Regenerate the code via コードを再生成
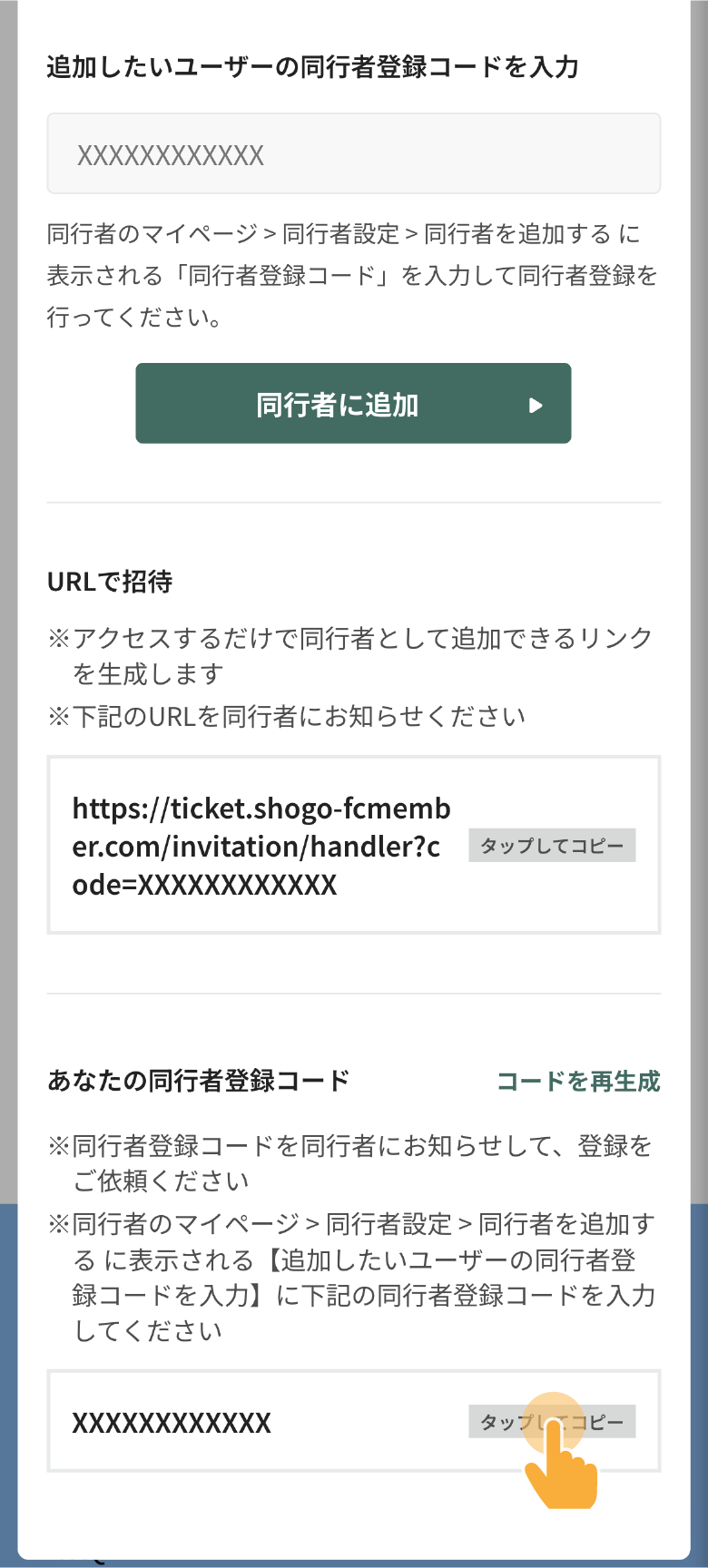 pyautogui.click(x=578, y=1081)
